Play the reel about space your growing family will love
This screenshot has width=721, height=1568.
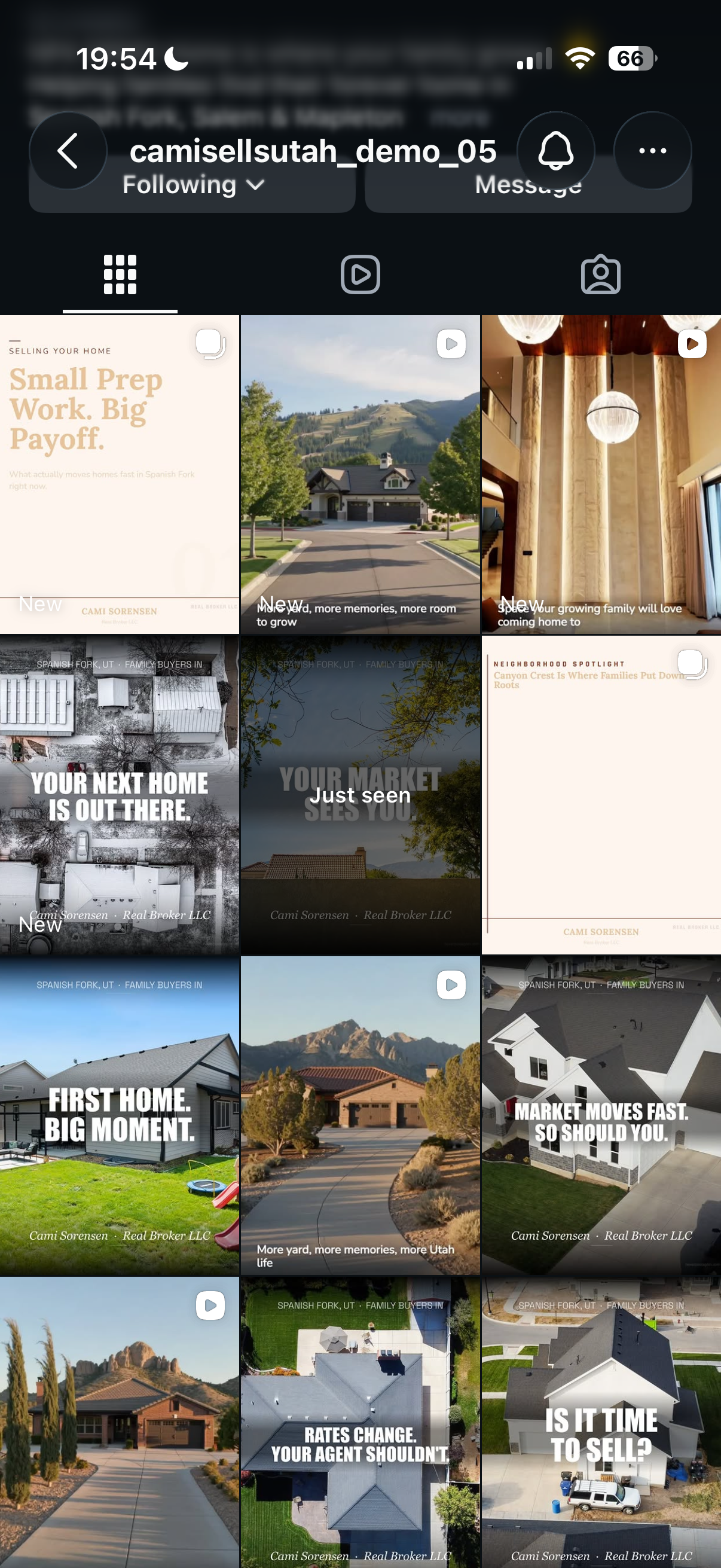601,474
